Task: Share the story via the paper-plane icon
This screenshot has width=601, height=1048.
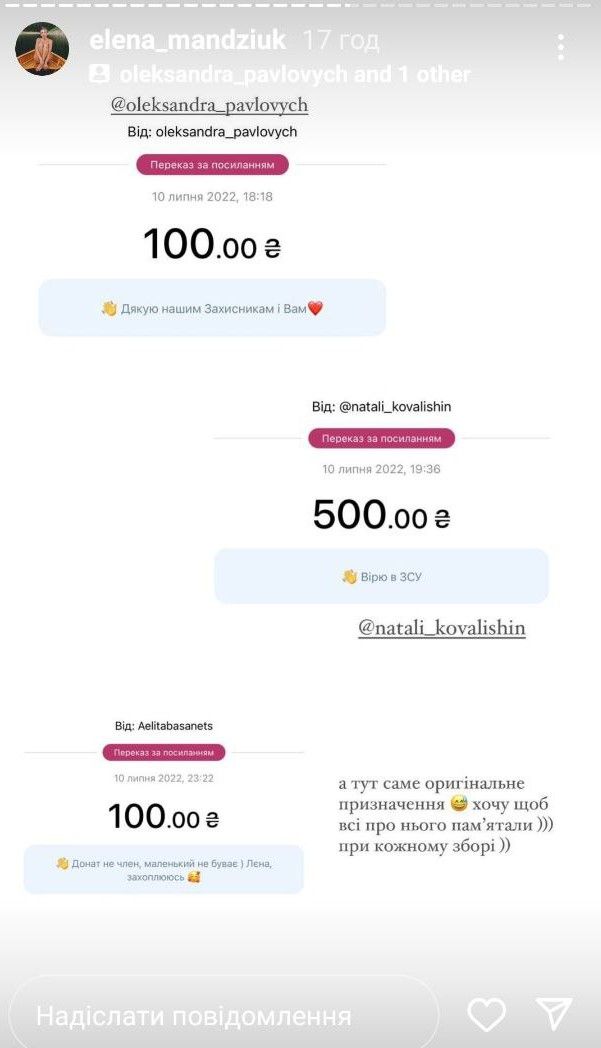Action: tap(553, 1014)
